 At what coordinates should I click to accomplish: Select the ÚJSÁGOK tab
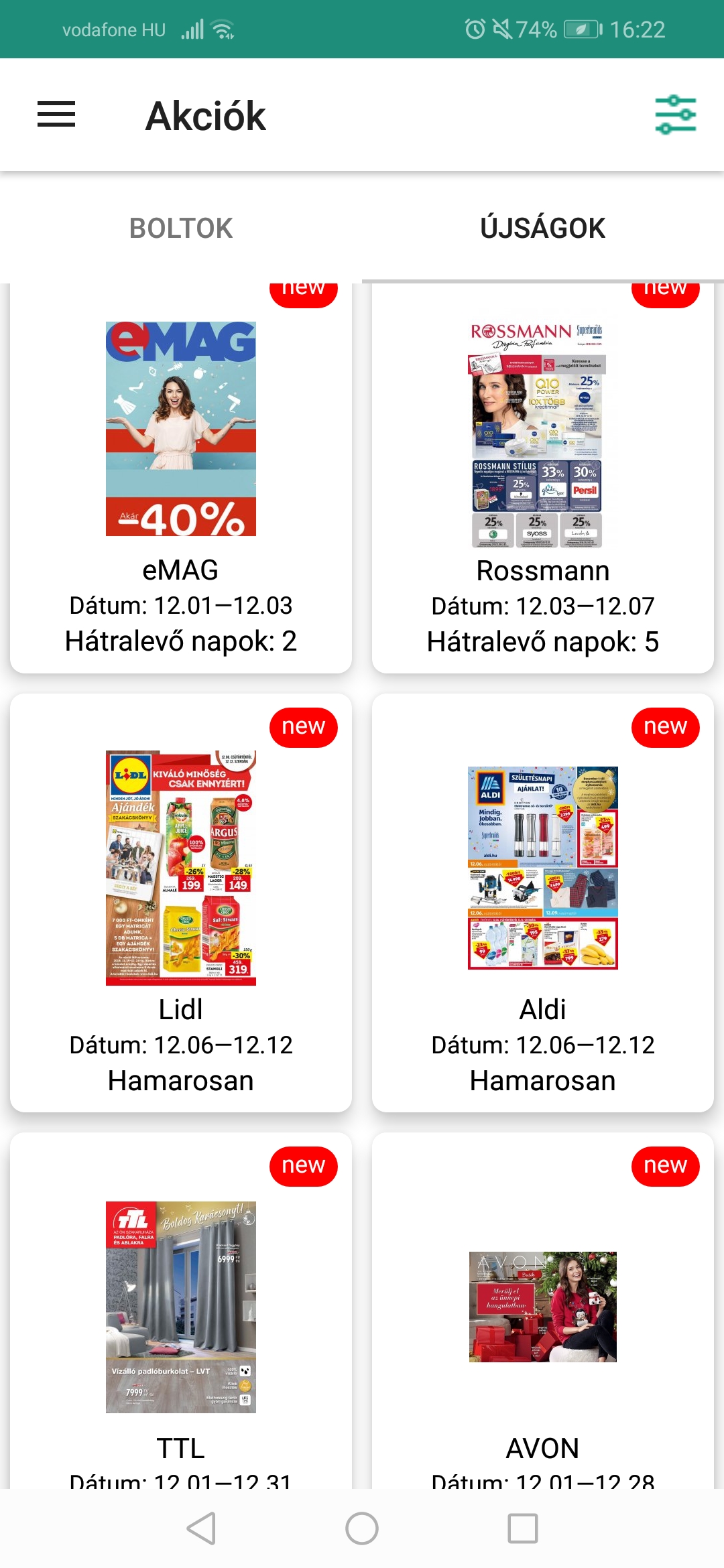[x=543, y=228]
